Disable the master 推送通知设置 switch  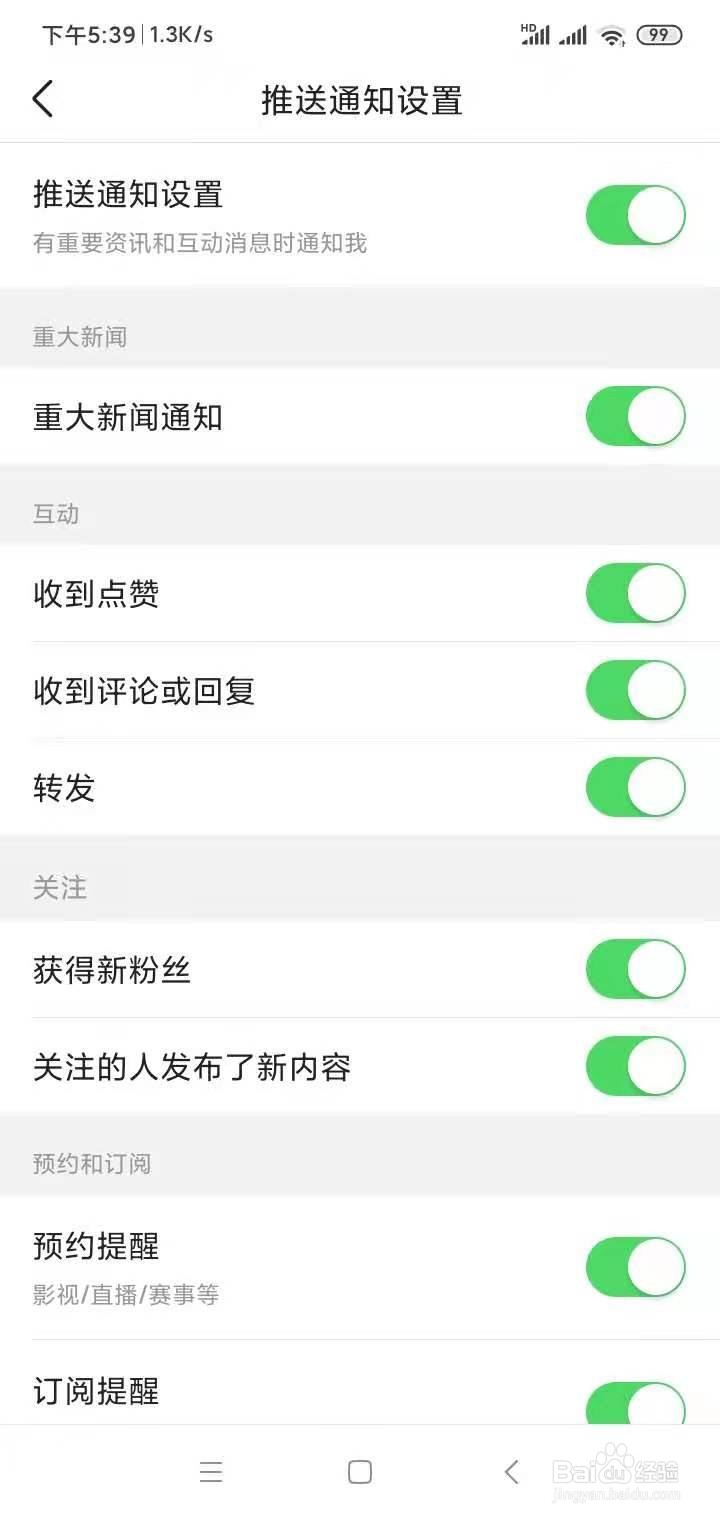[x=636, y=214]
